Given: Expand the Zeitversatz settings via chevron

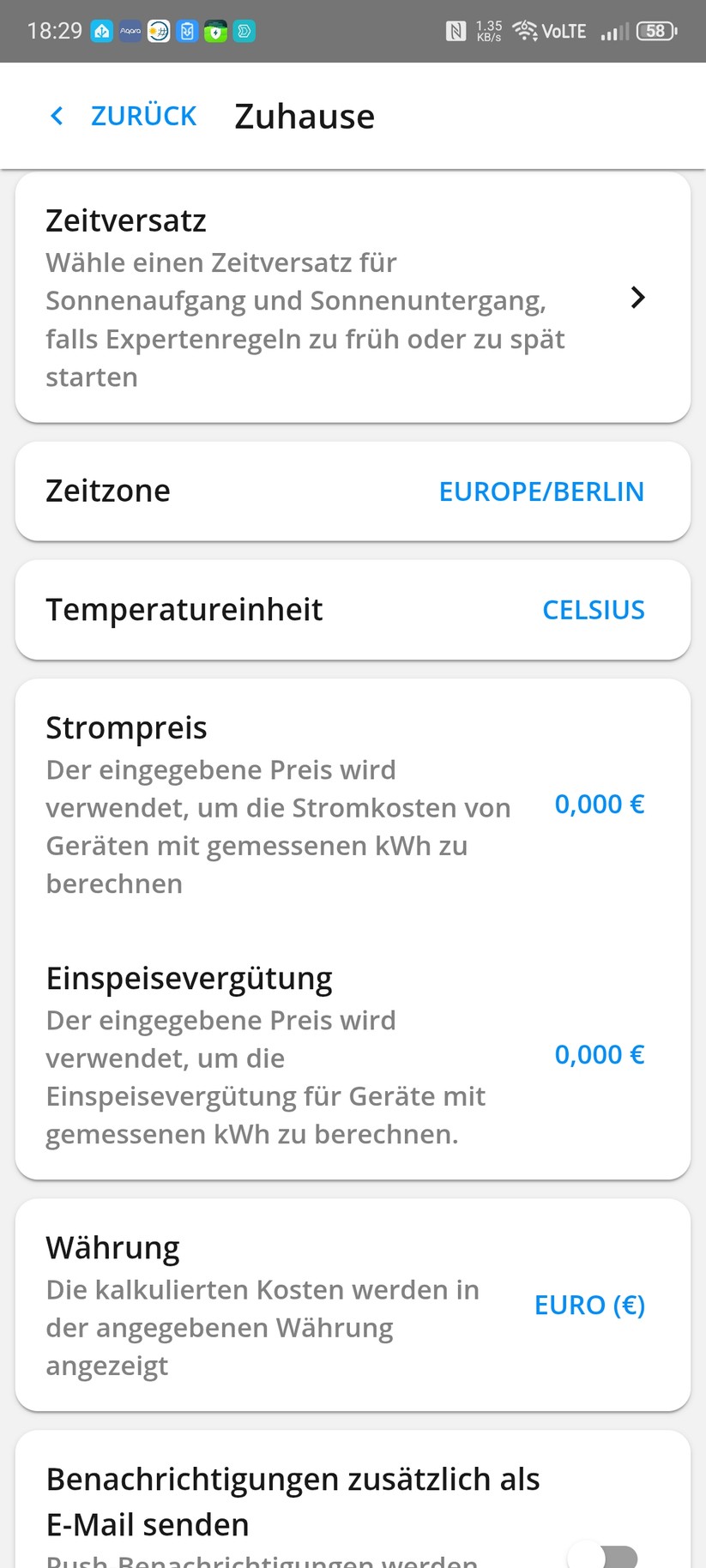Looking at the screenshot, I should [x=637, y=297].
